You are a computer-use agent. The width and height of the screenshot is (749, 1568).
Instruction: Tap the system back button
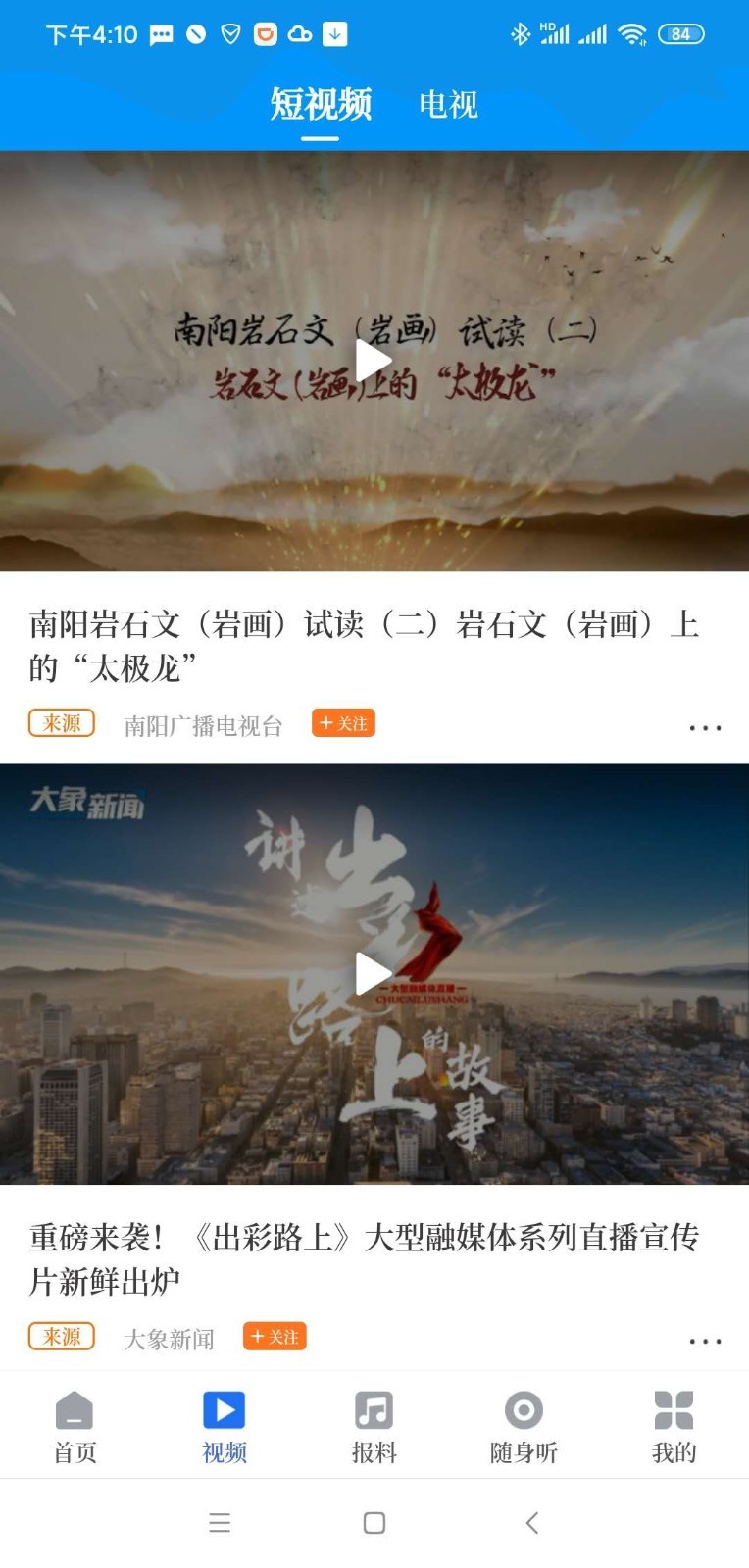(x=531, y=1522)
